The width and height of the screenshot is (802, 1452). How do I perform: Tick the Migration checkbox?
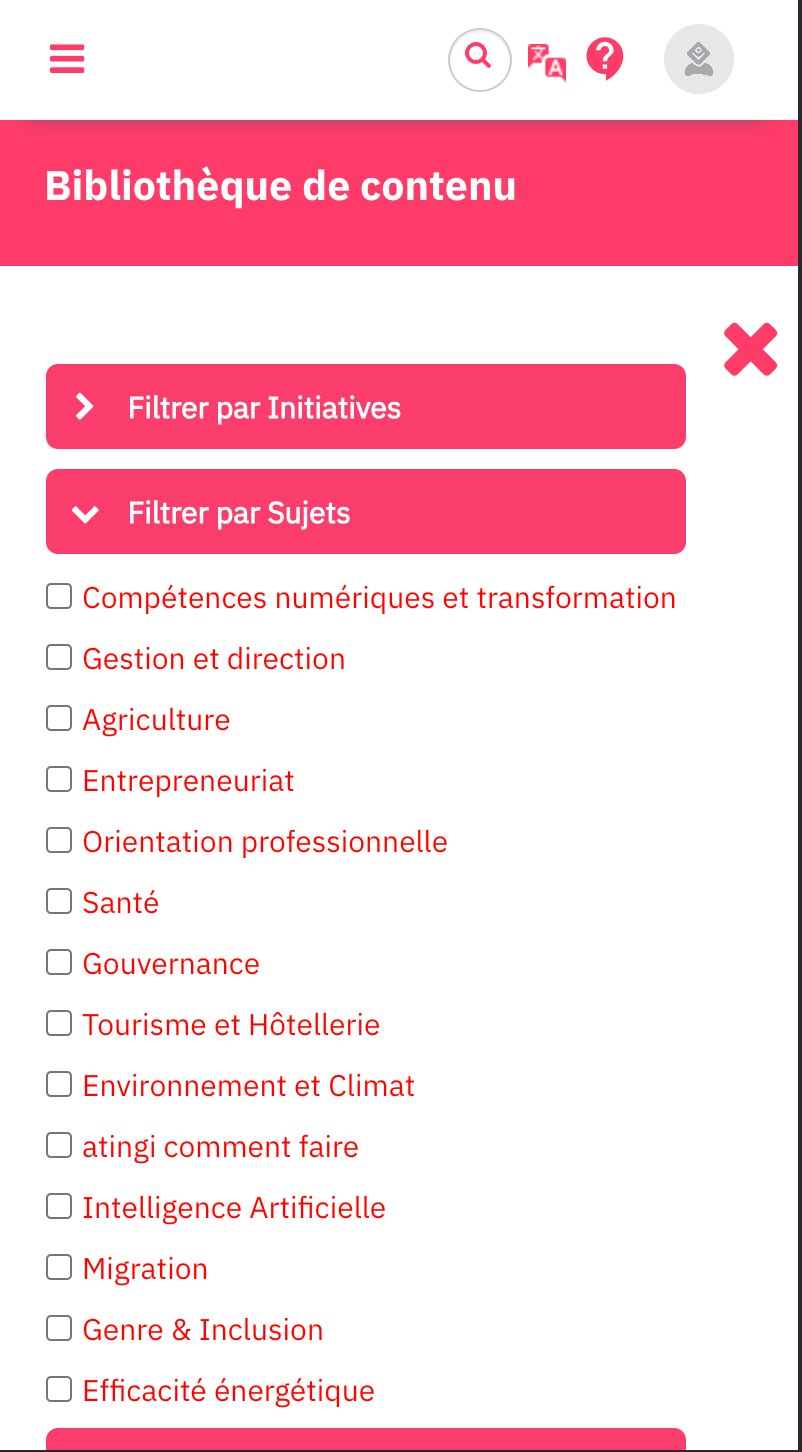pyautogui.click(x=60, y=1268)
